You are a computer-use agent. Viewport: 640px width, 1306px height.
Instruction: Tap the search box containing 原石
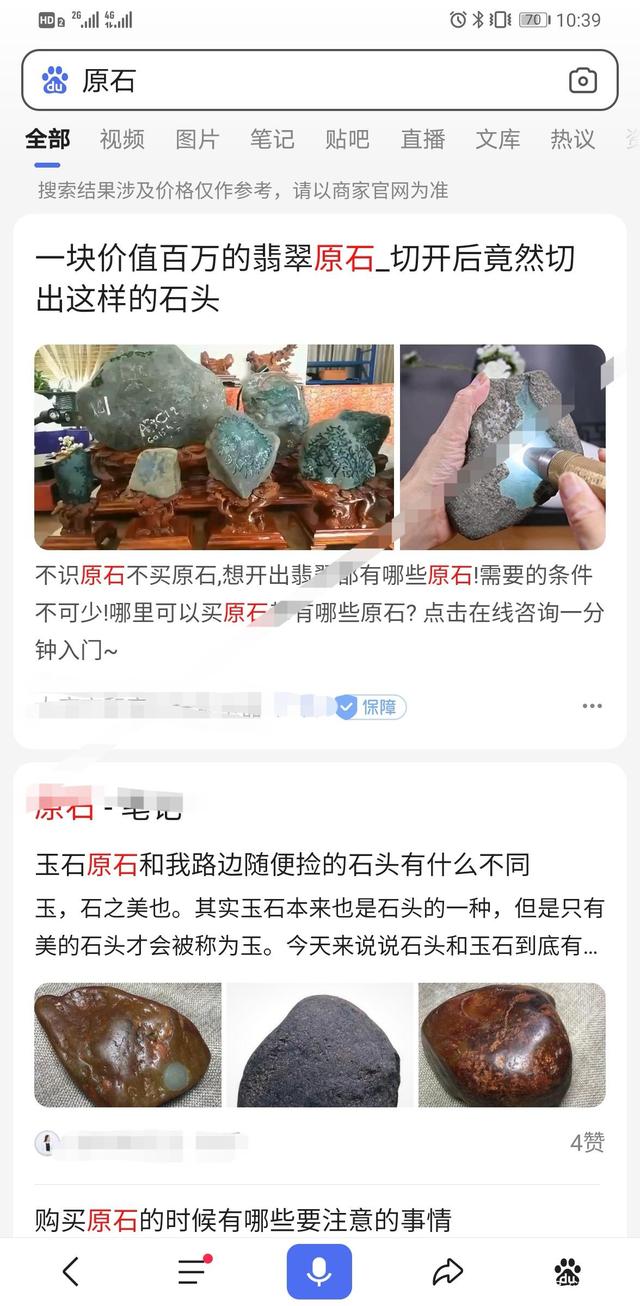300,81
